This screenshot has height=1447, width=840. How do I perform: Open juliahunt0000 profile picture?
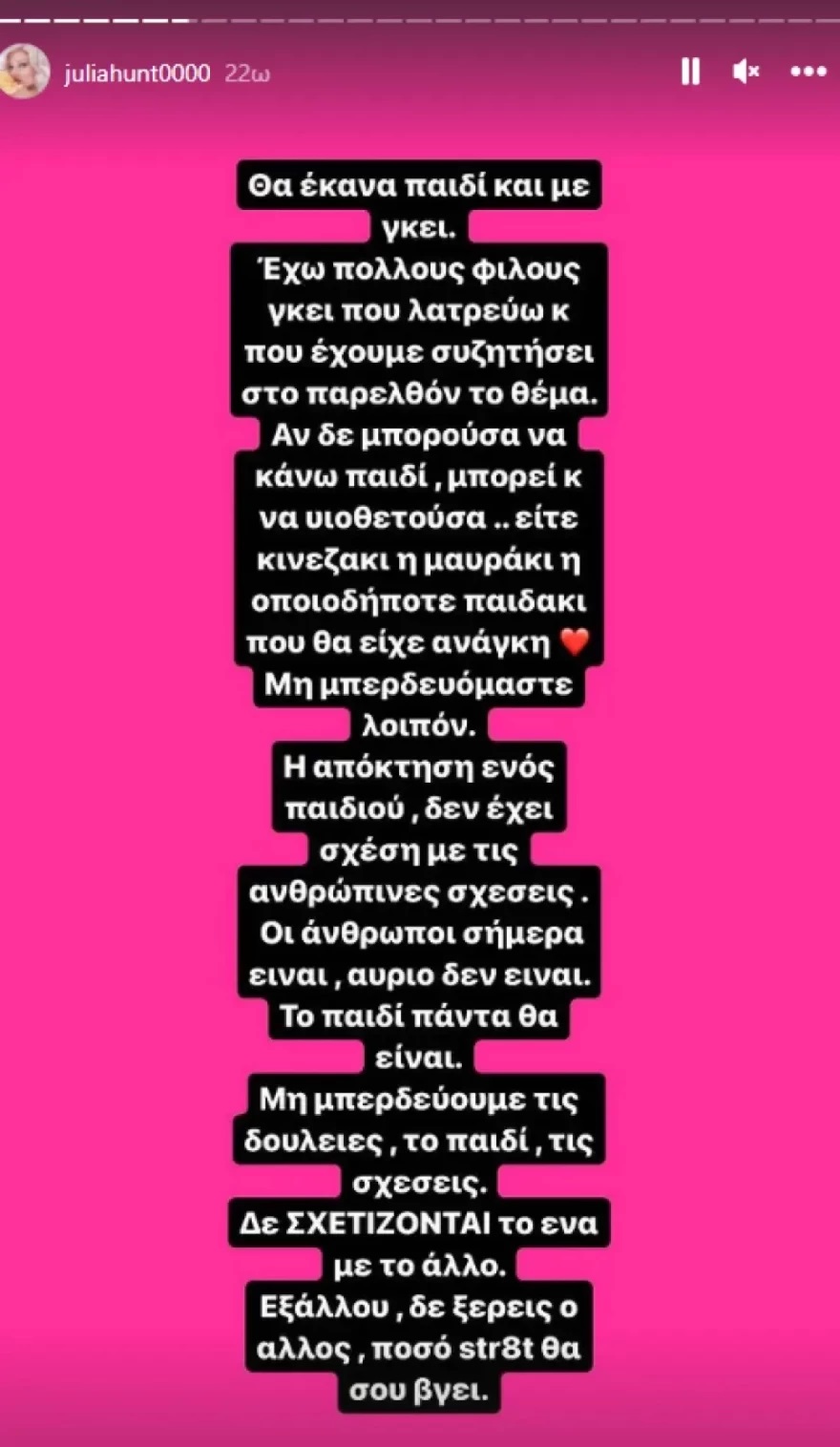24,71
